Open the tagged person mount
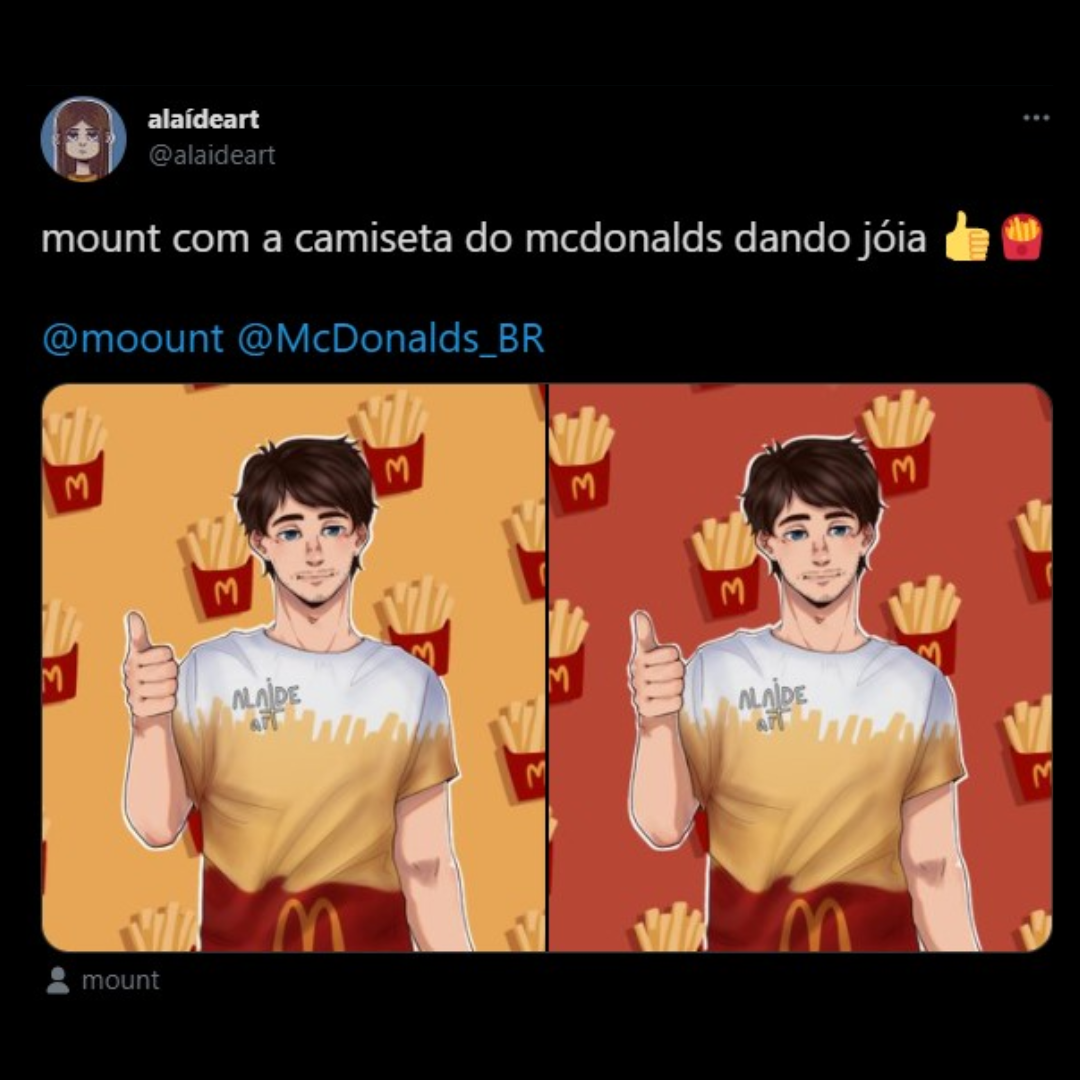 pyautogui.click(x=119, y=980)
